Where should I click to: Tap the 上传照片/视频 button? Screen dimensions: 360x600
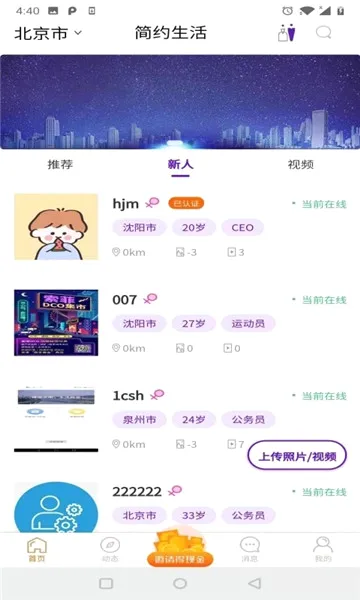pos(297,456)
